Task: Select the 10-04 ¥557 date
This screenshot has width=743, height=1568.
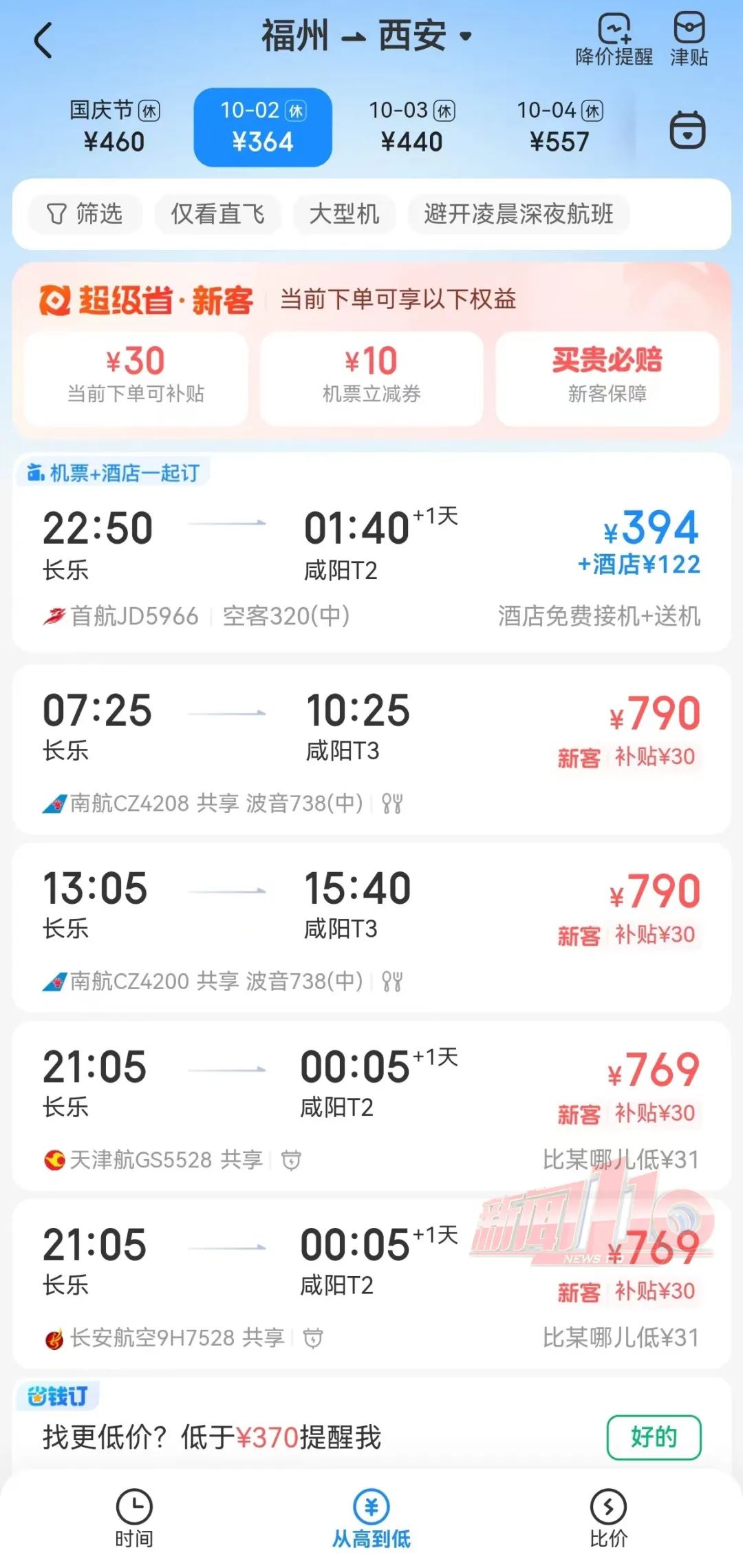Action: click(x=559, y=127)
